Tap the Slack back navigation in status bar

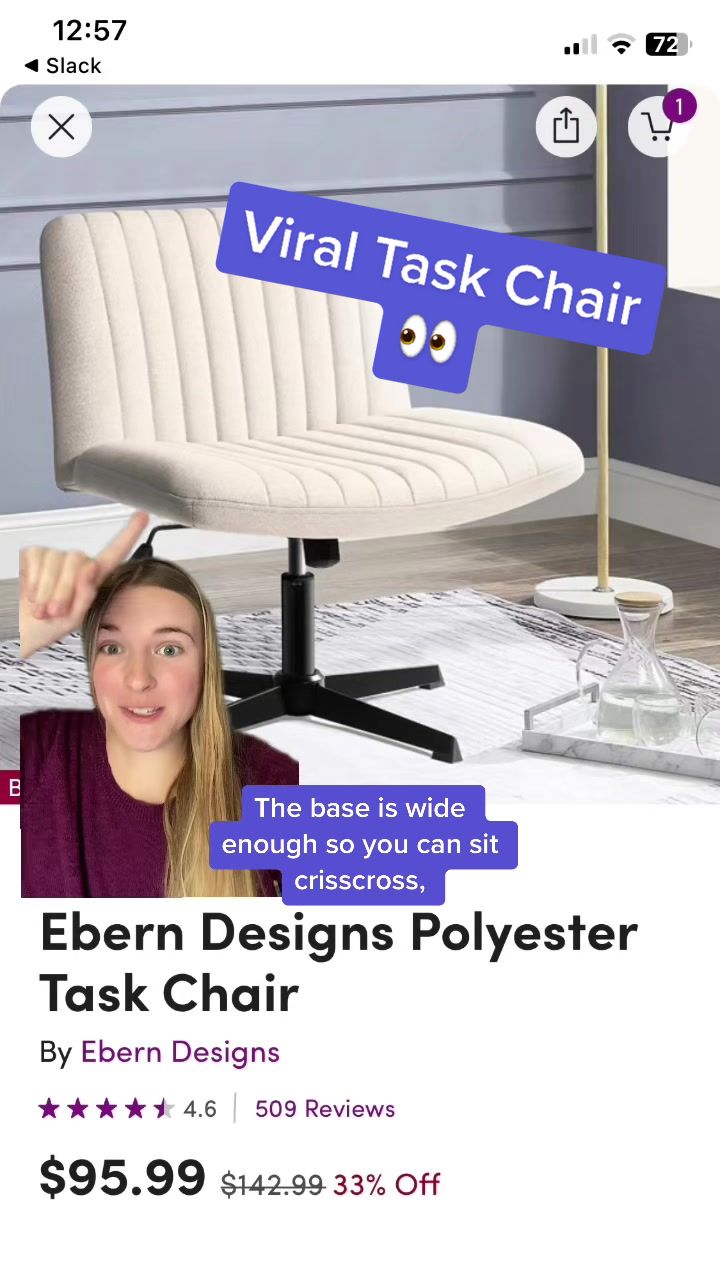(x=62, y=66)
